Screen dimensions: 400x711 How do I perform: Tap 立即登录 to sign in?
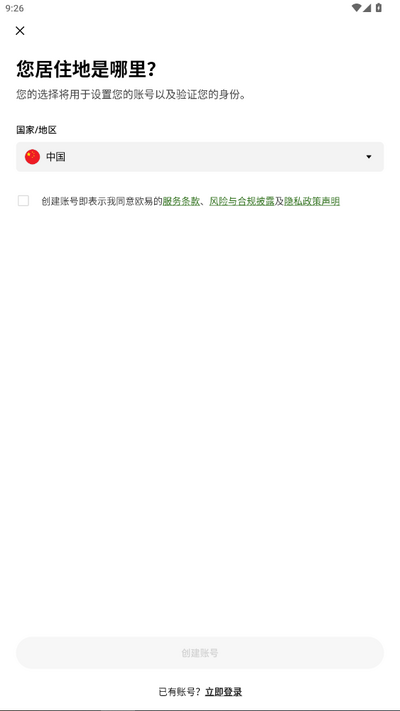click(224, 692)
